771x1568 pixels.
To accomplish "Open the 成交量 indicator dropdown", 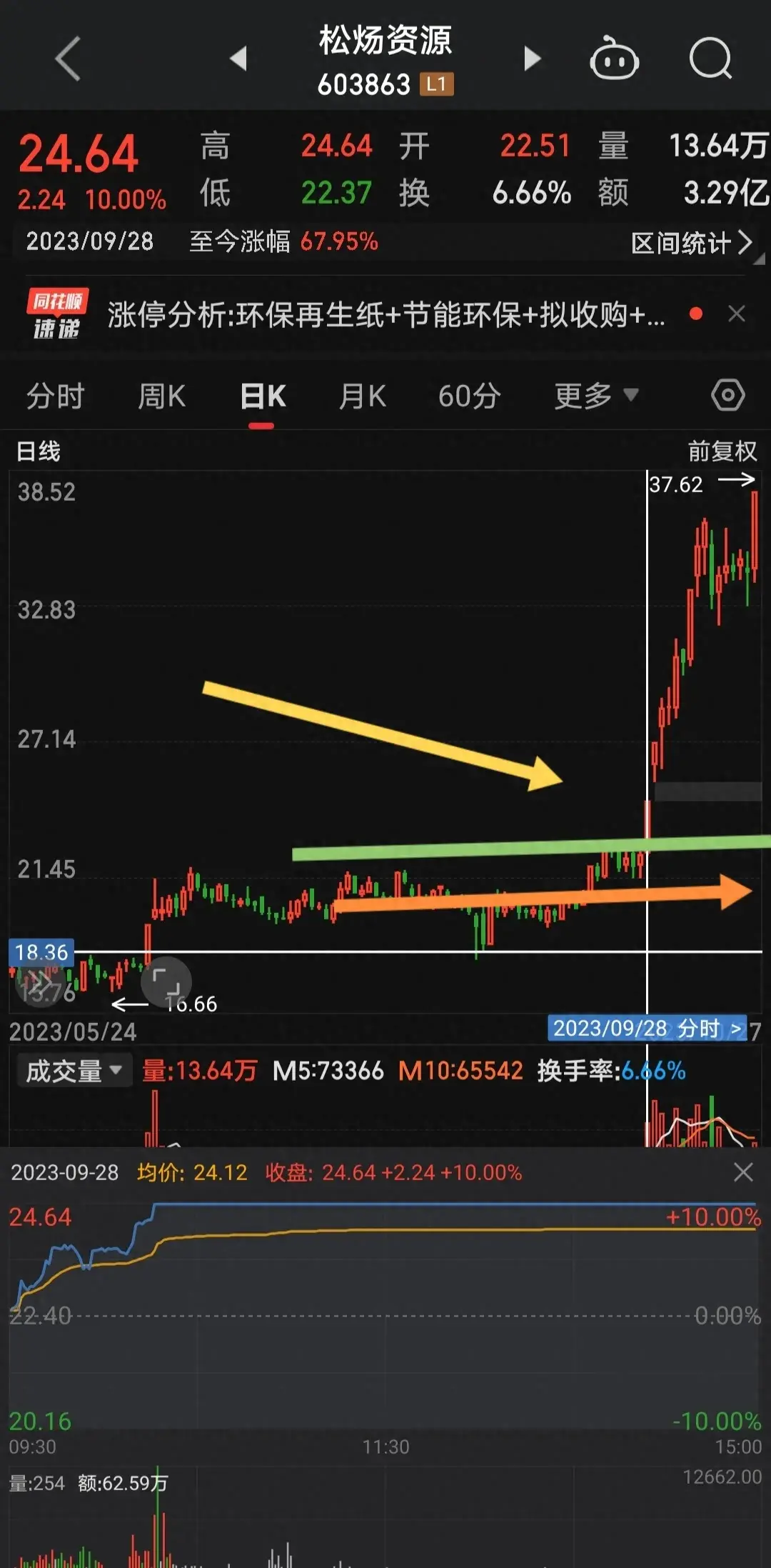I will pos(74,1071).
